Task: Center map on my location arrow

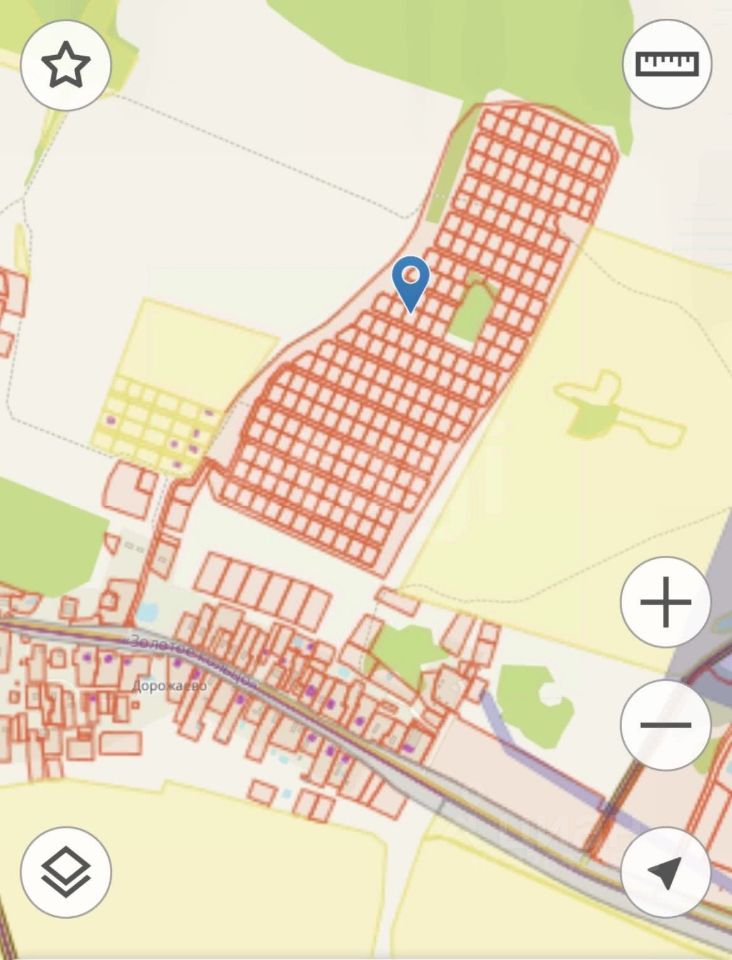Action: (x=666, y=872)
